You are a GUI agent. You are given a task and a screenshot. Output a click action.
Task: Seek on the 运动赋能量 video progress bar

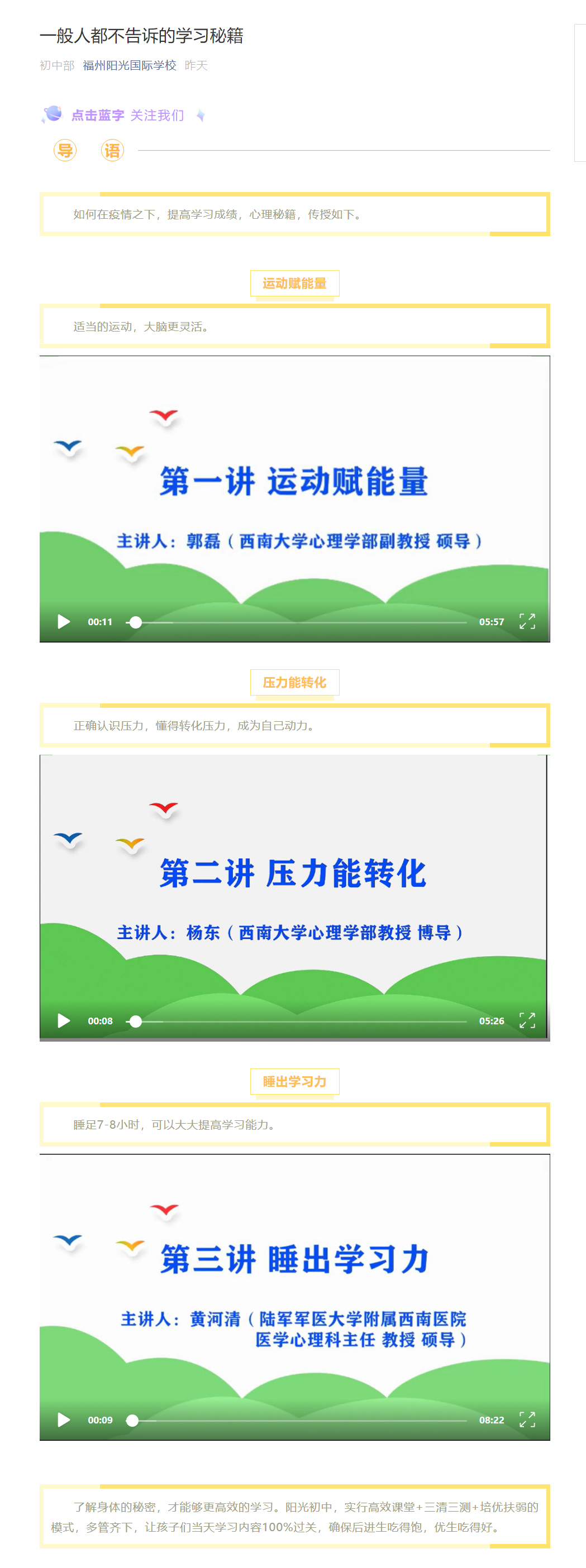pyautogui.click(x=297, y=622)
